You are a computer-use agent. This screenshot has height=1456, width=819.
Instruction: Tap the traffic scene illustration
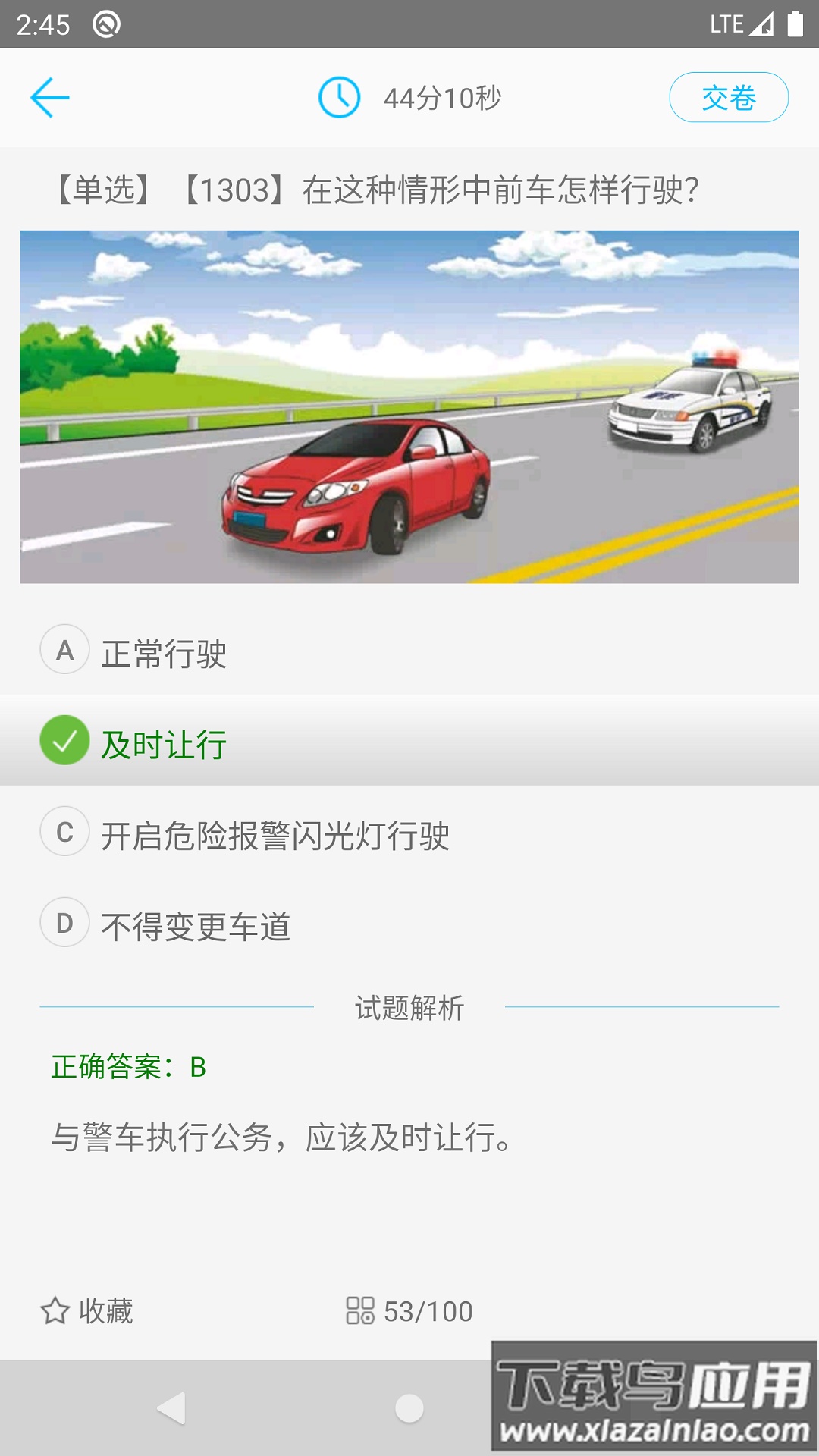(409, 404)
